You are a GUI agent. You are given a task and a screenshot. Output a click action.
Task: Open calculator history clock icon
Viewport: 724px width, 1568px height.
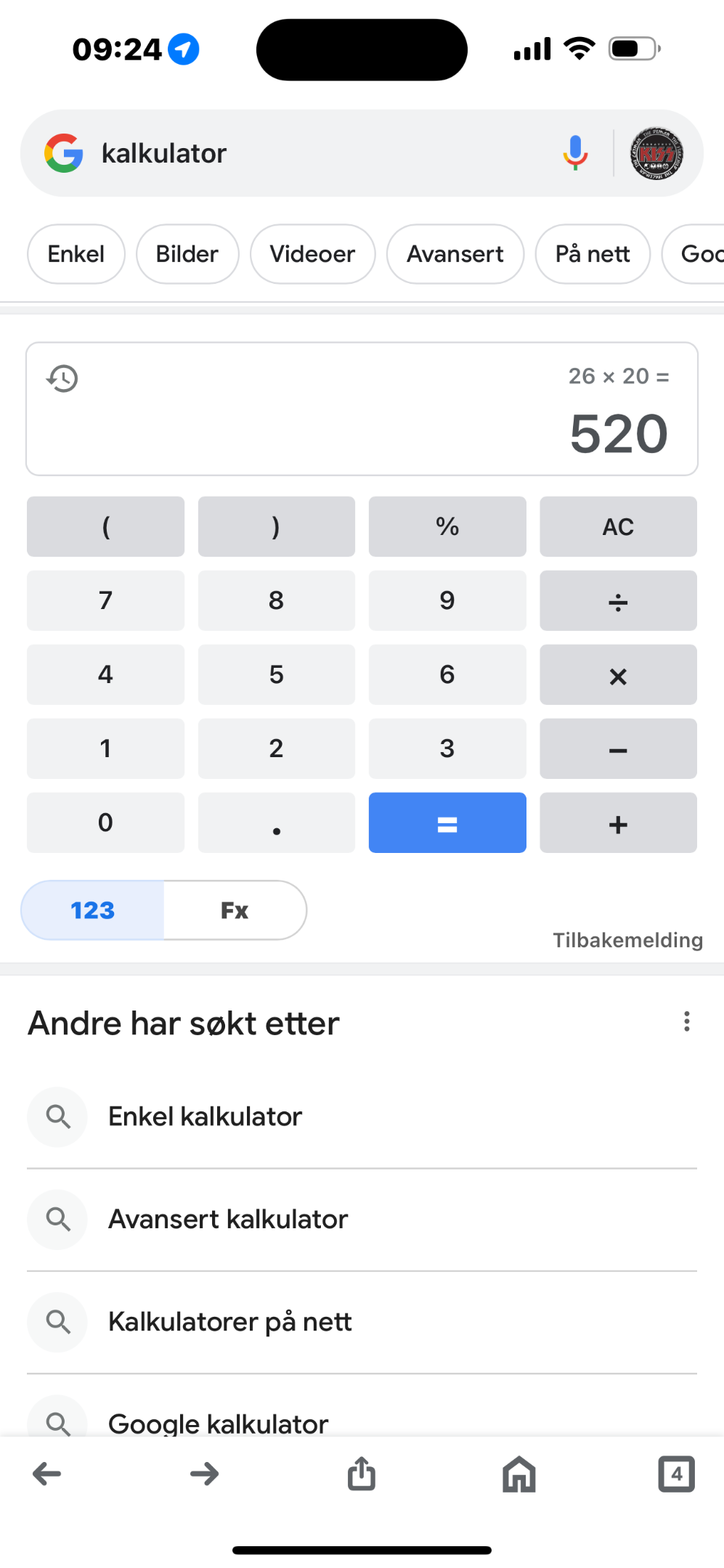[x=62, y=378]
